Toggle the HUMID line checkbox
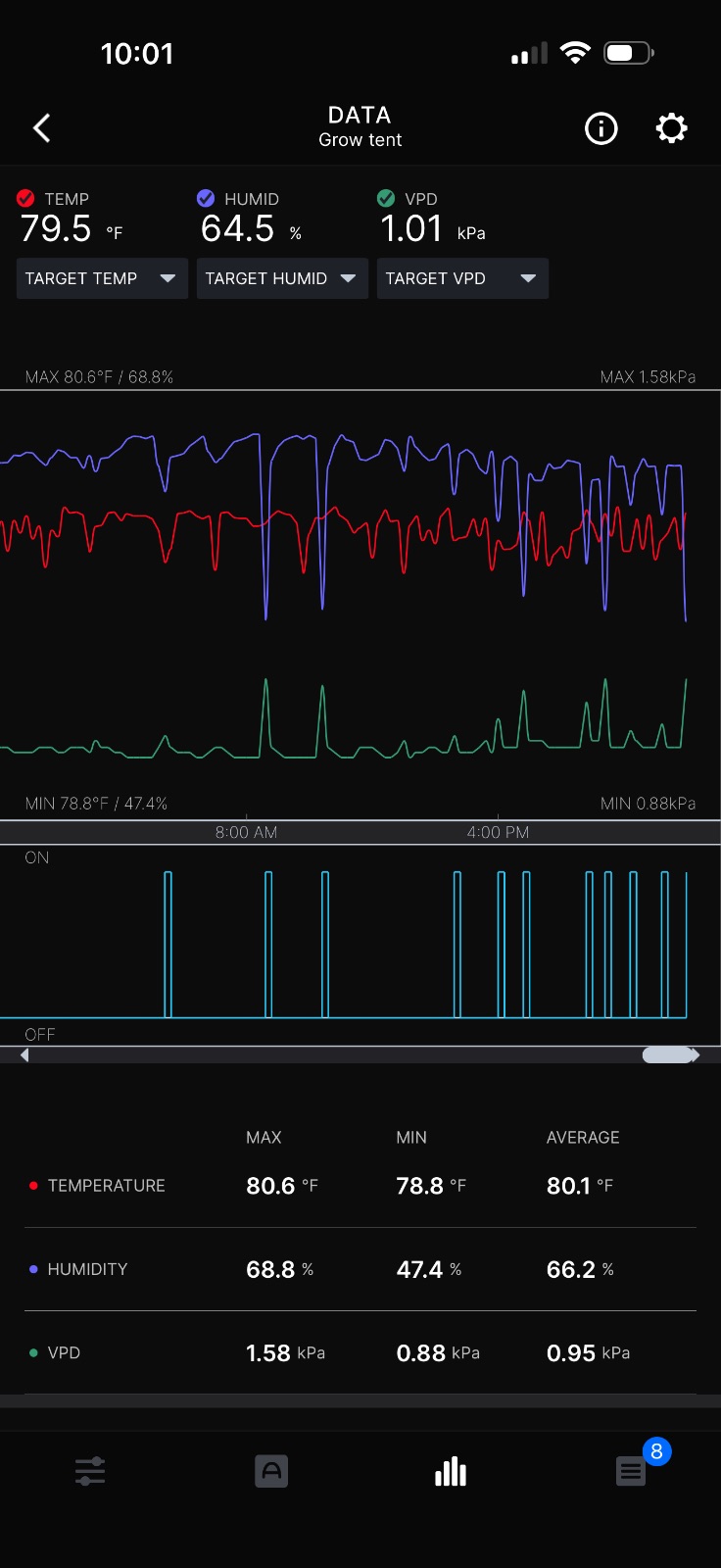 point(206,198)
